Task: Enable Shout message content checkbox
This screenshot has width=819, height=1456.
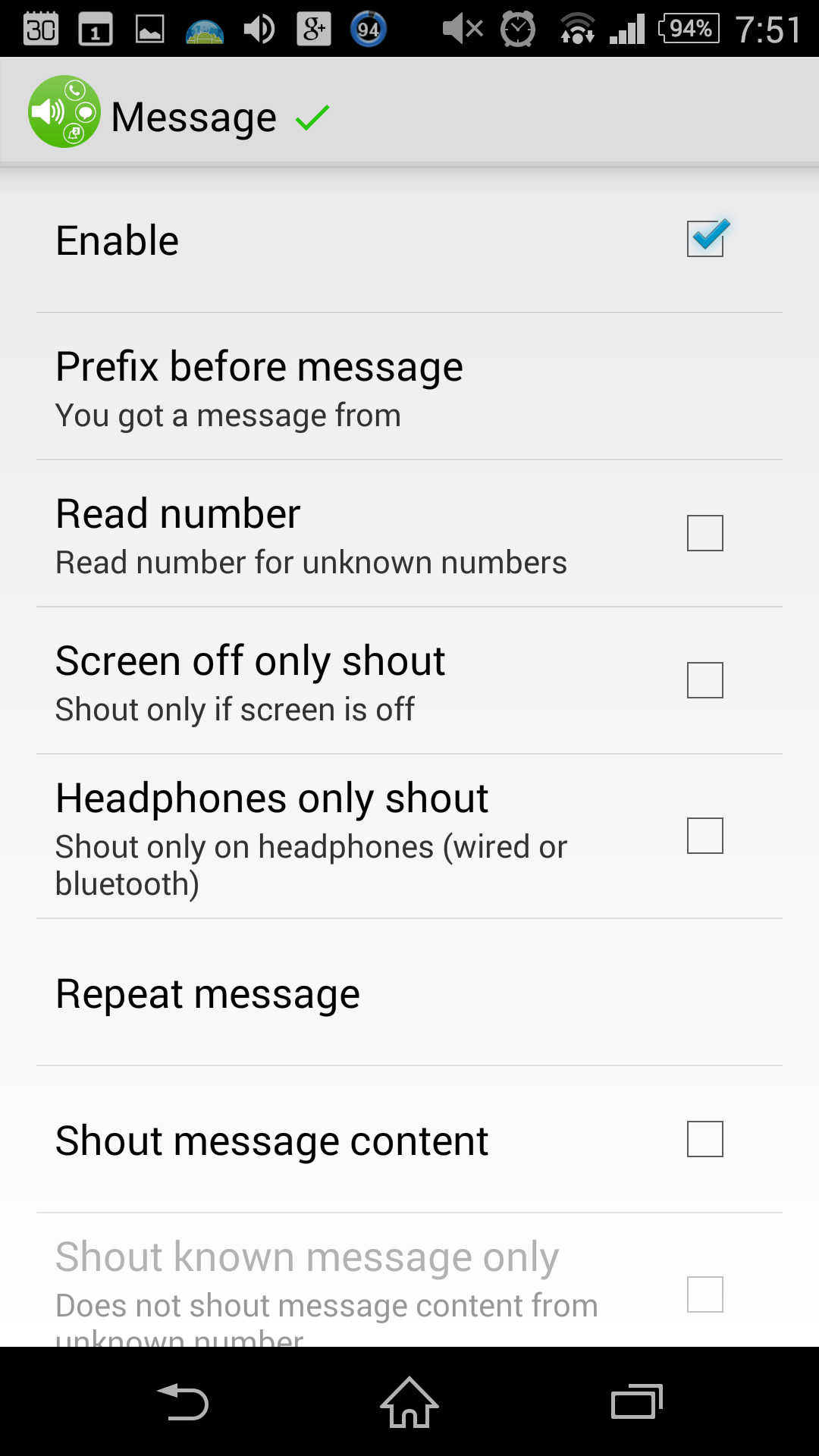Action: point(705,1139)
